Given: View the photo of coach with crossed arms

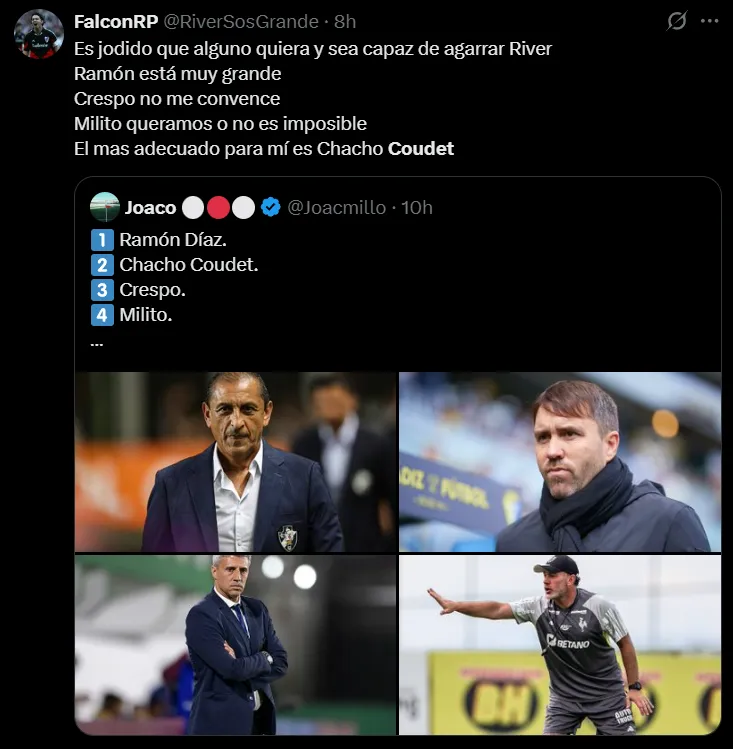Looking at the screenshot, I should click(x=235, y=644).
